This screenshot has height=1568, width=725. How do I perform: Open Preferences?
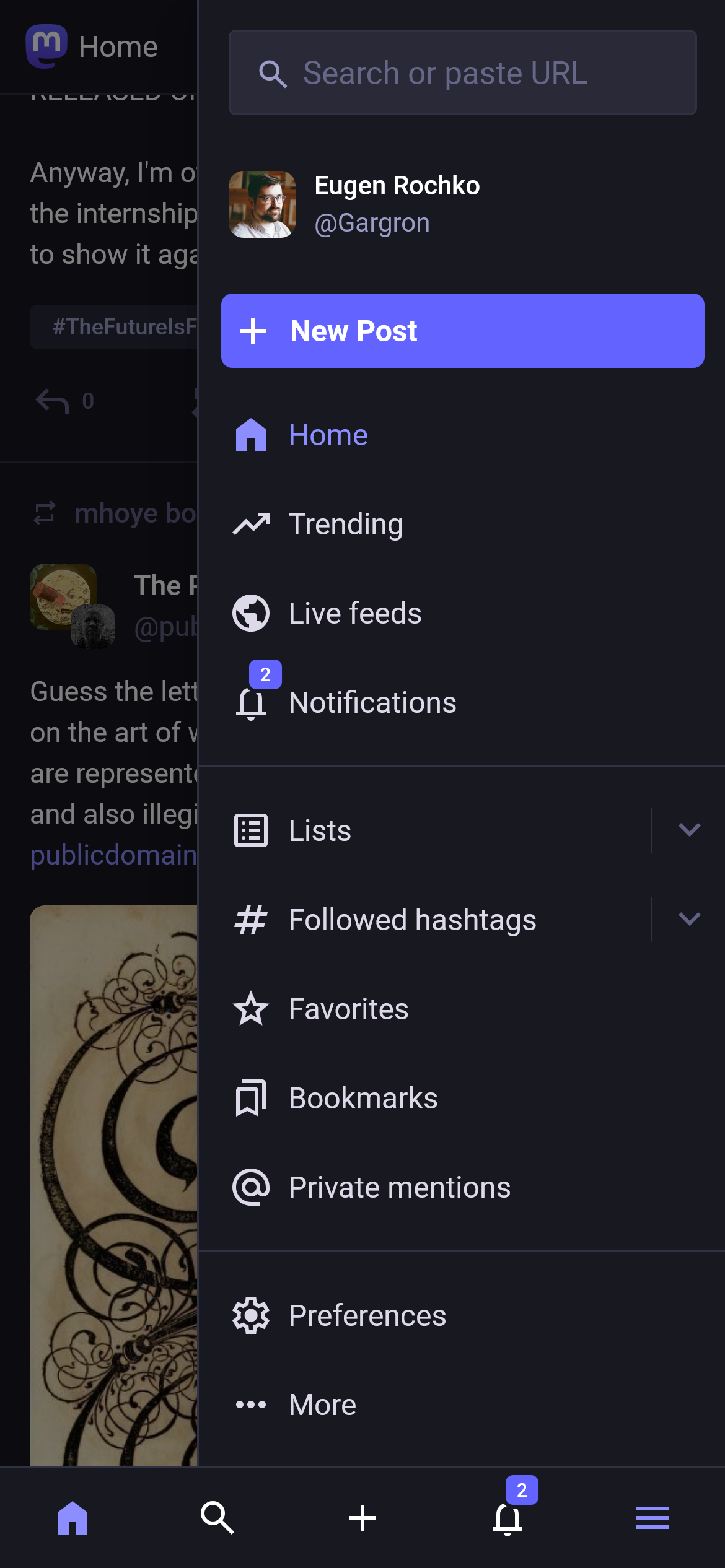pos(367,1316)
